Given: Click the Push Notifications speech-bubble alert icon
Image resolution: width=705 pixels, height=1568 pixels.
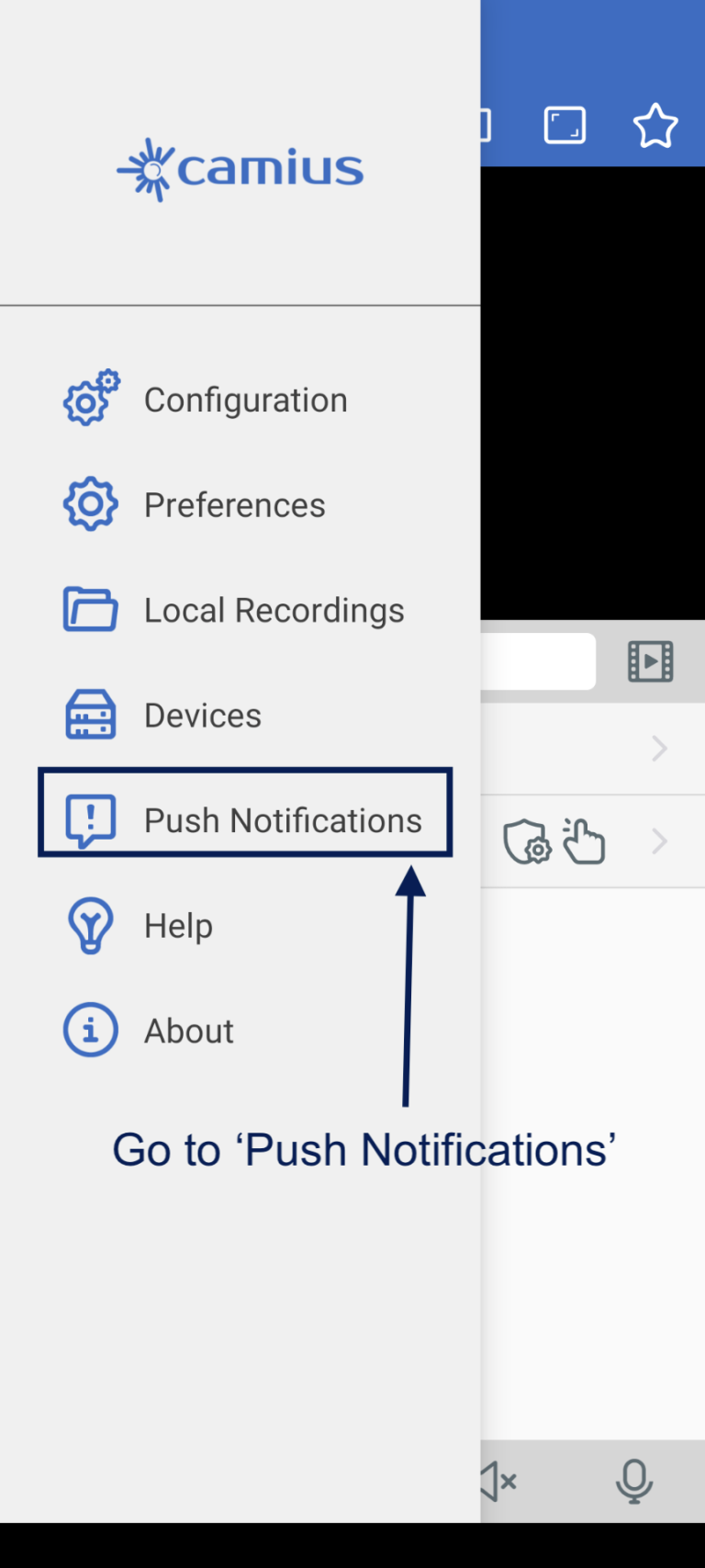Looking at the screenshot, I should 90,819.
